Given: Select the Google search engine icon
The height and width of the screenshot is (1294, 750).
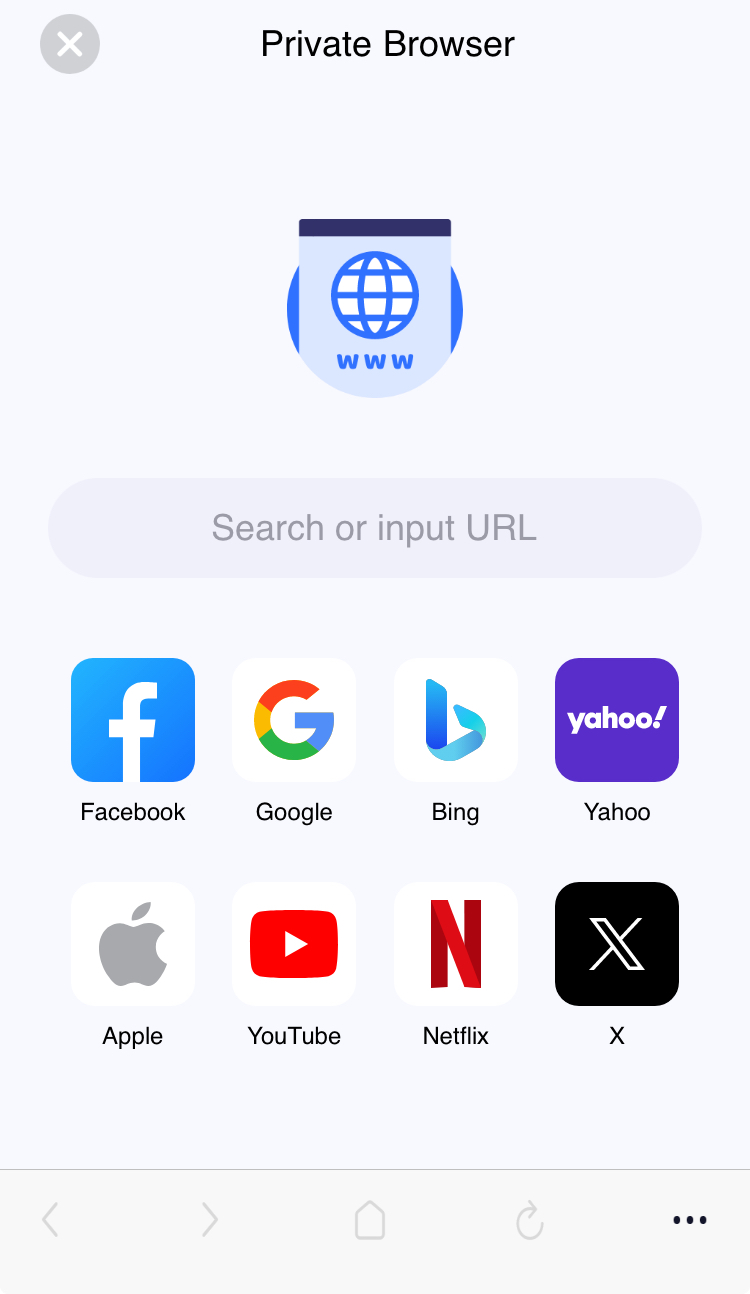Looking at the screenshot, I should click(293, 720).
